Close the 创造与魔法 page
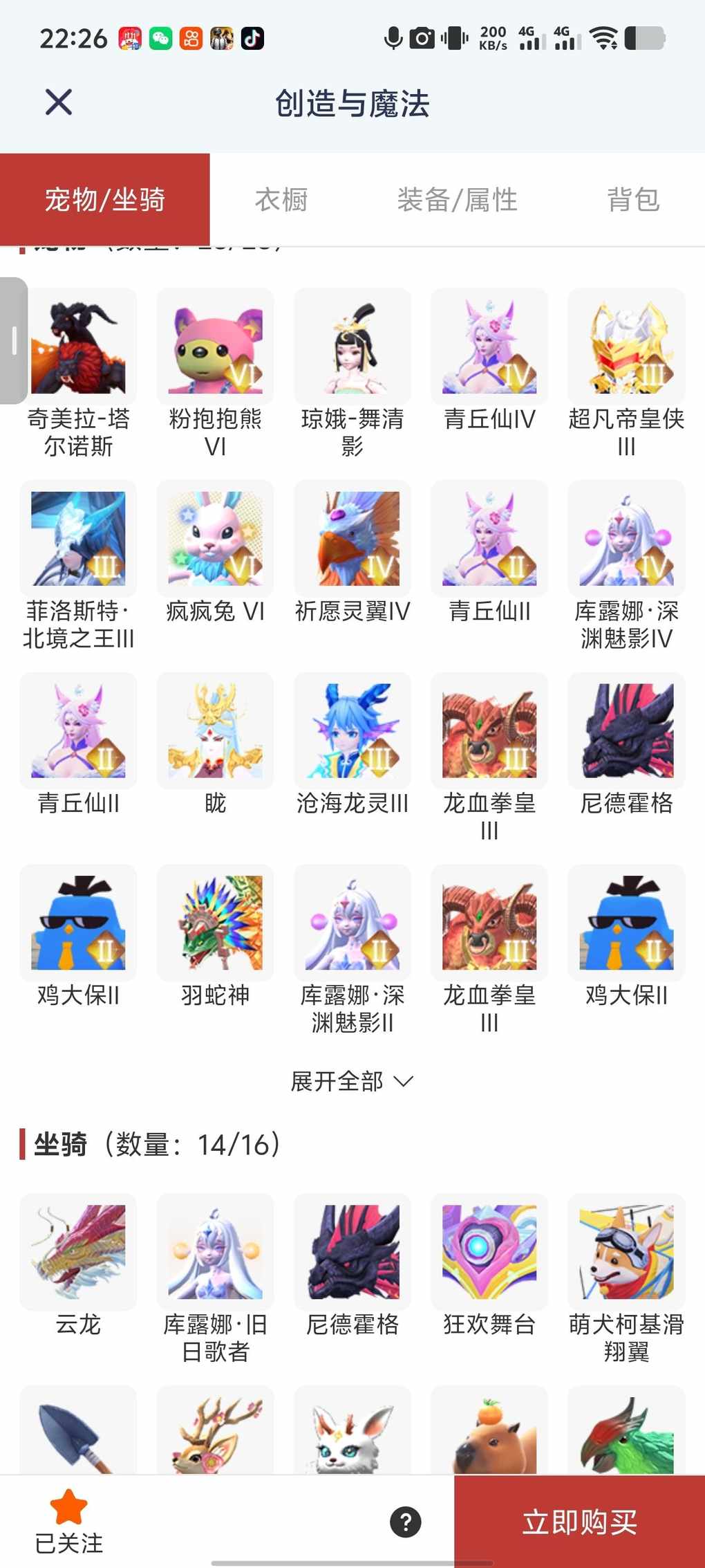Screen dimensions: 705x1568 pyautogui.click(x=59, y=102)
